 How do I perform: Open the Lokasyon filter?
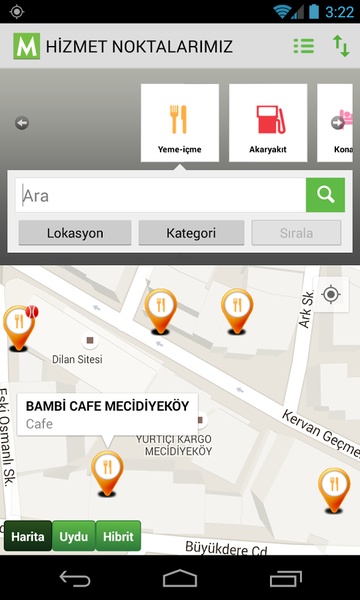(x=75, y=233)
